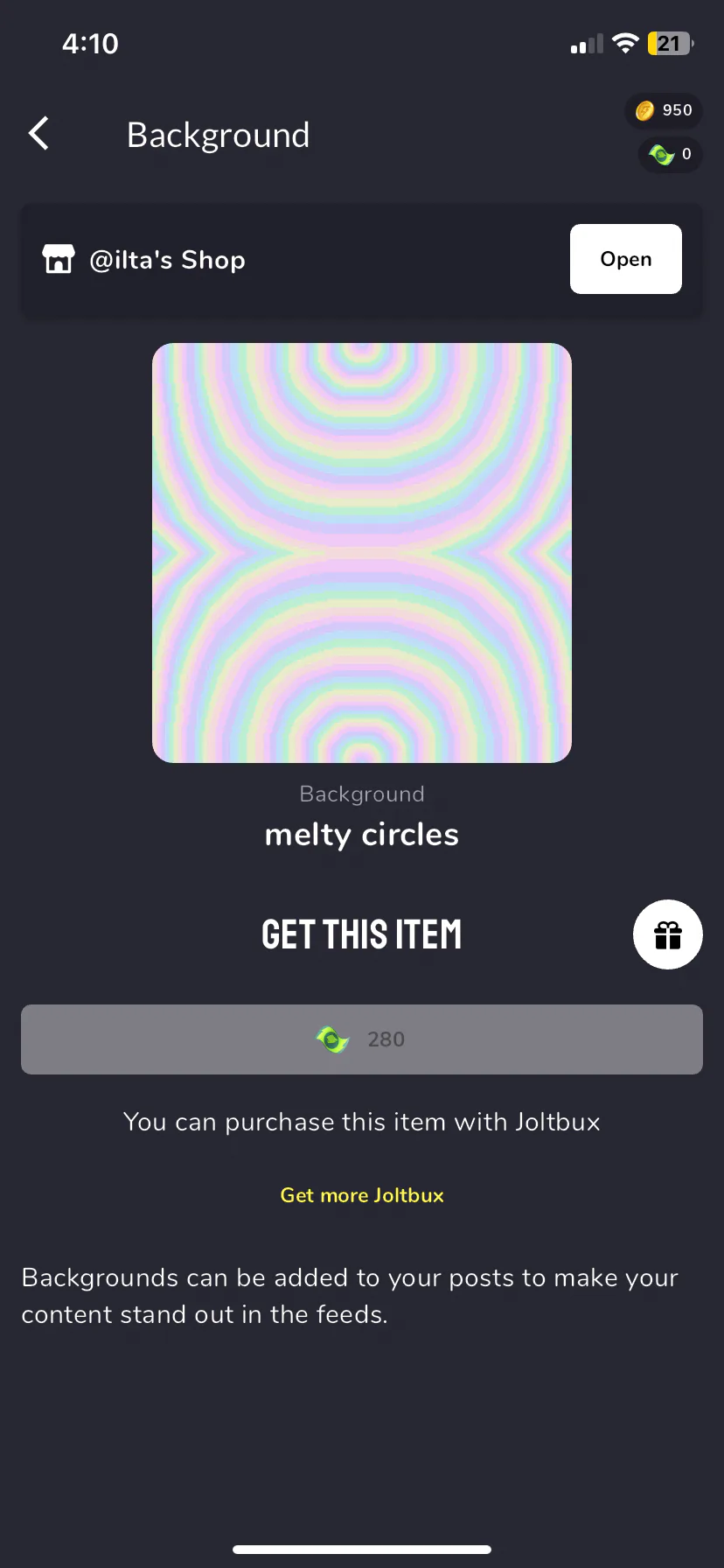View the 950 coin balance
This screenshot has height=1568, width=724.
[x=665, y=110]
